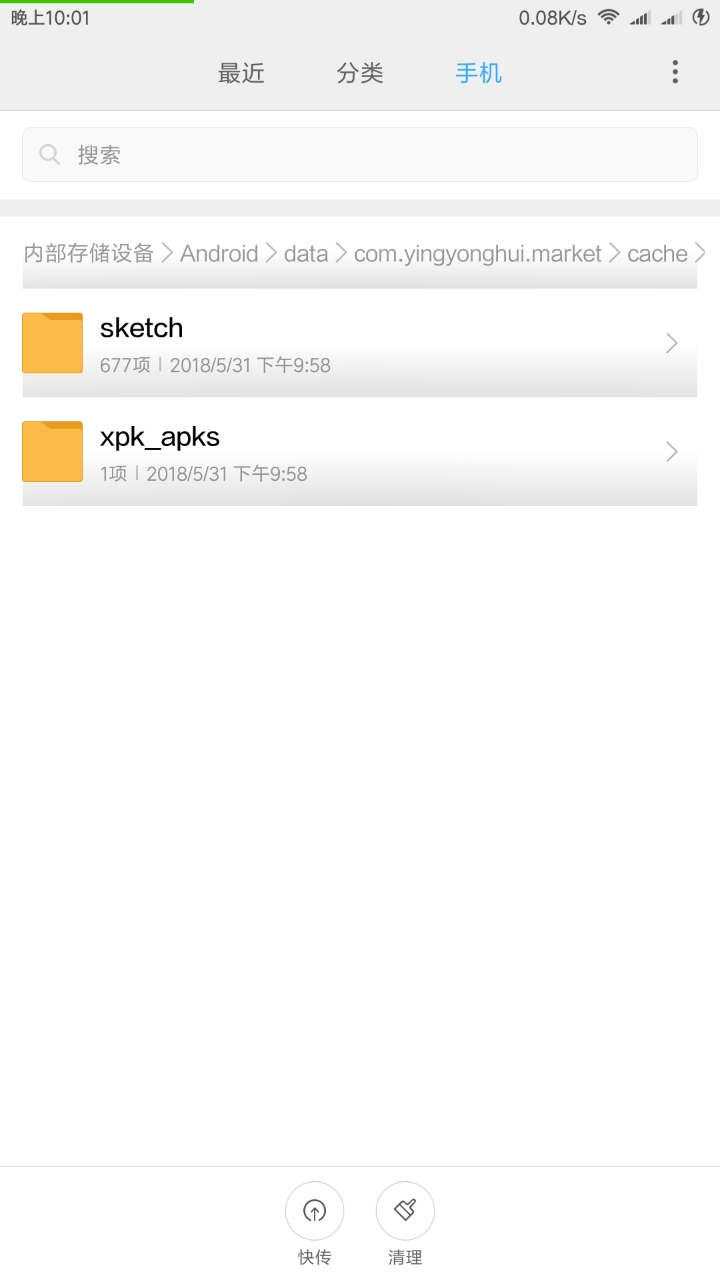Tap the 搜索 search box
Image resolution: width=720 pixels, height=1280 pixels.
tap(360, 155)
